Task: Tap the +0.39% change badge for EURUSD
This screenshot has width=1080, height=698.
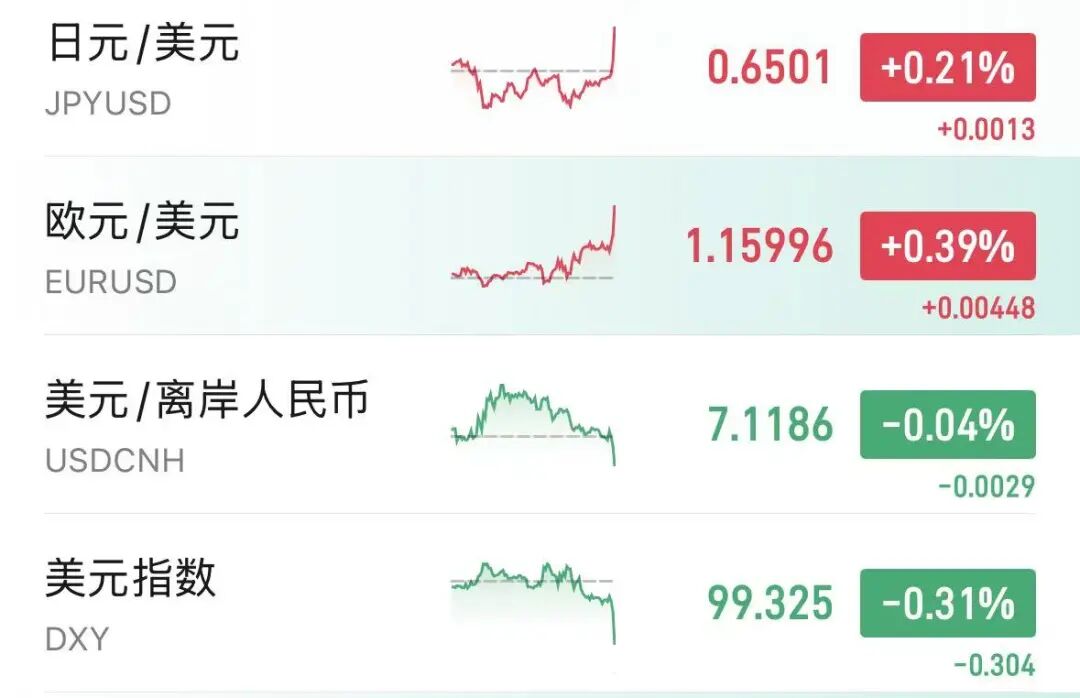Action: [x=947, y=246]
